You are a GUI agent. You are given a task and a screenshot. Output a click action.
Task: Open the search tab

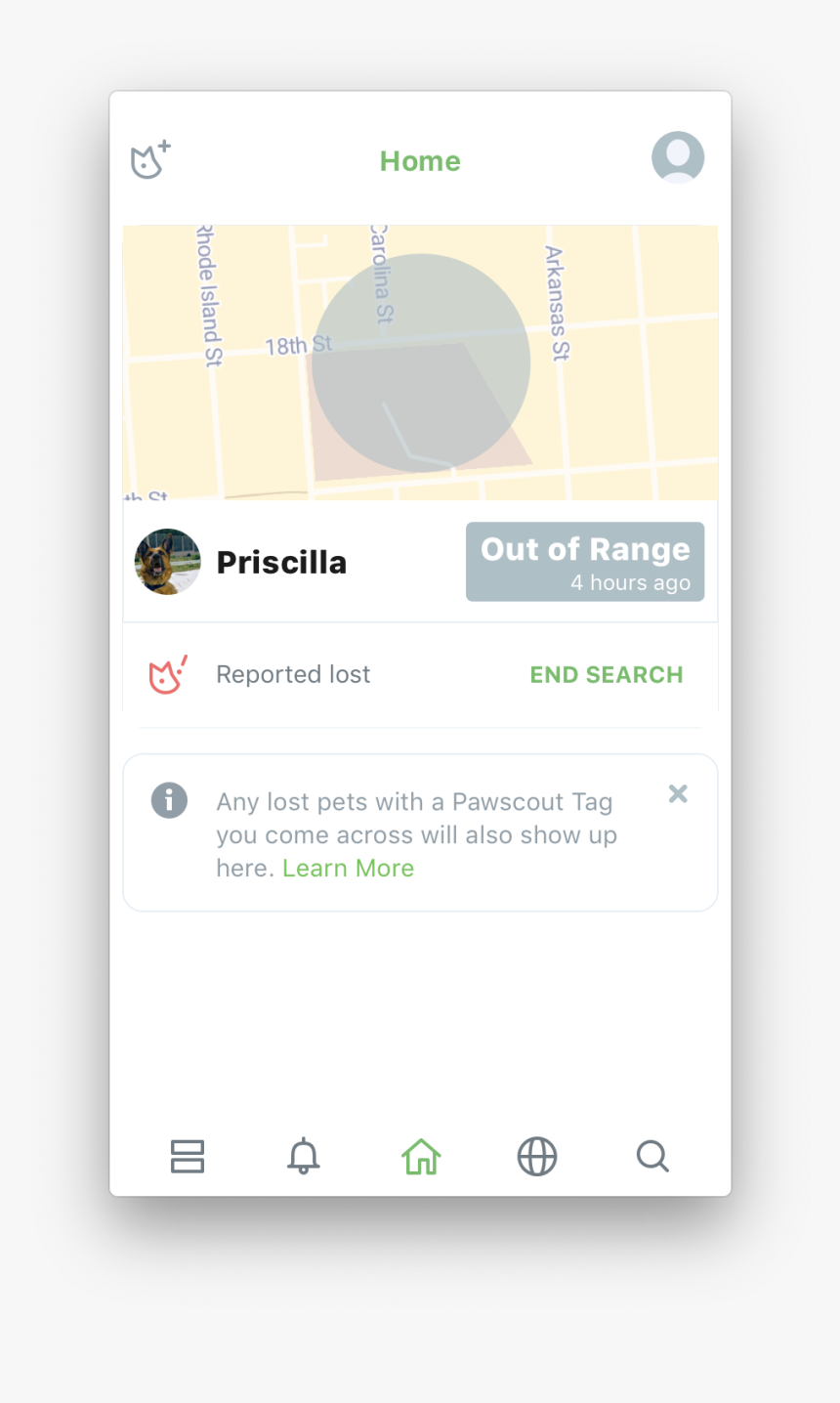point(652,1156)
